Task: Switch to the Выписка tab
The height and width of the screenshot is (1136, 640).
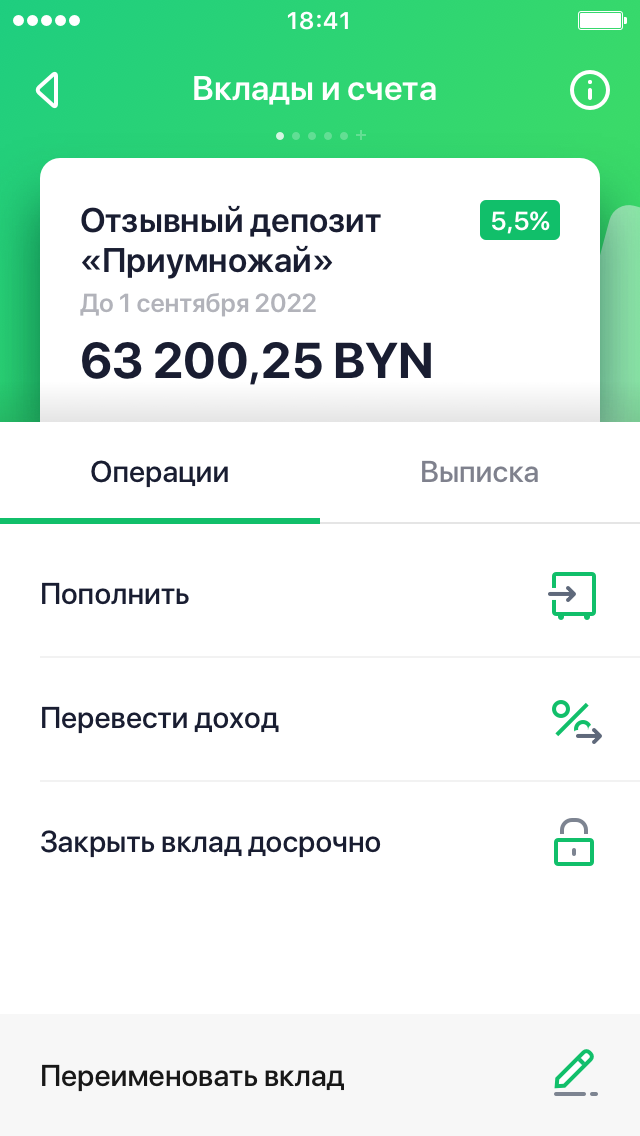Action: click(479, 473)
